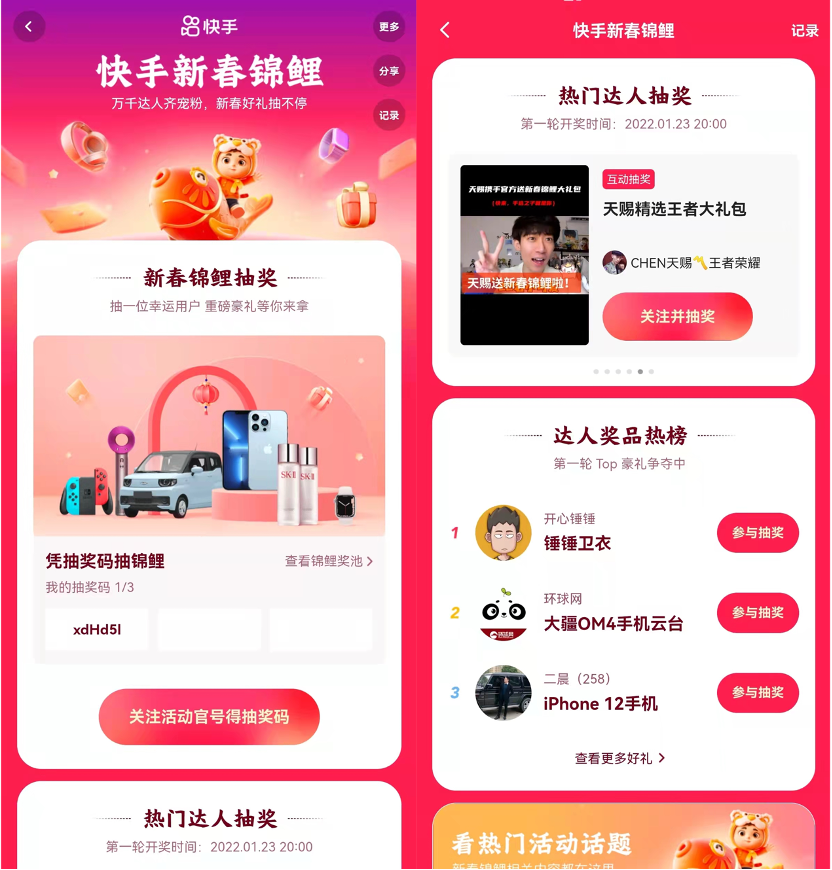Go back from the 快手新春锦鲤 title bar

pos(445,31)
